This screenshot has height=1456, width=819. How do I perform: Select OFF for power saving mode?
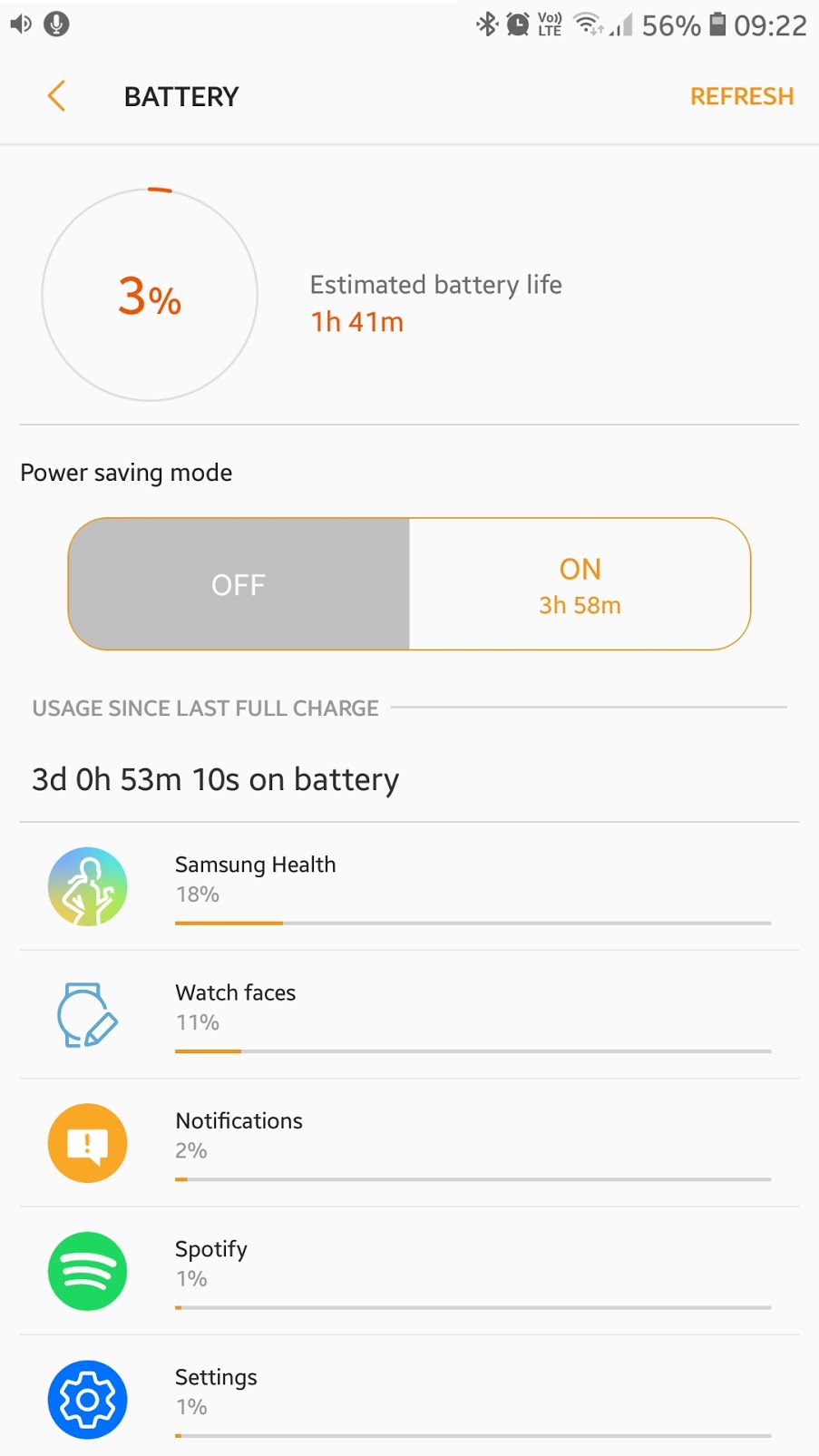[x=239, y=584]
